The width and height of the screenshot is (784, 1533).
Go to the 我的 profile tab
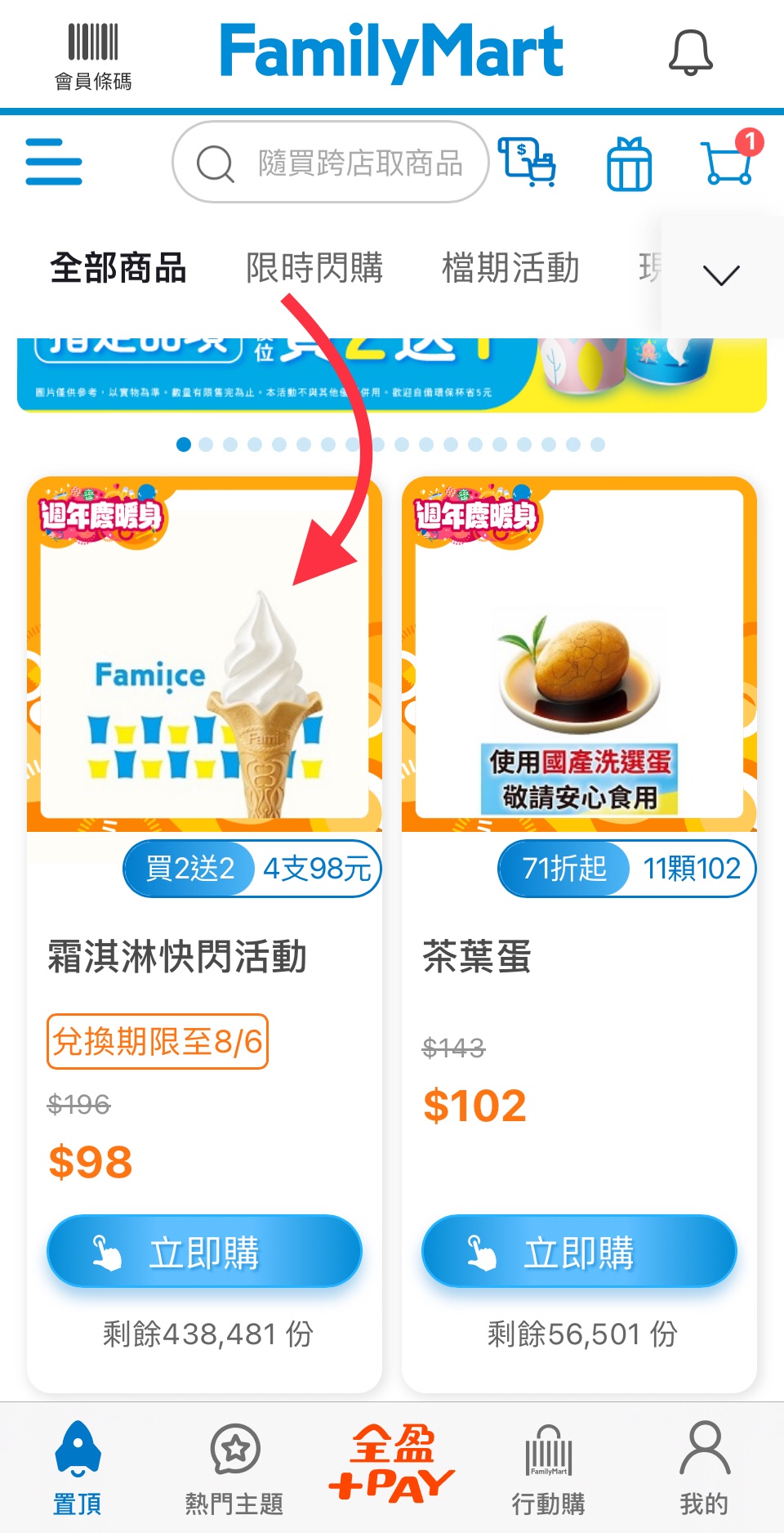704,1468
